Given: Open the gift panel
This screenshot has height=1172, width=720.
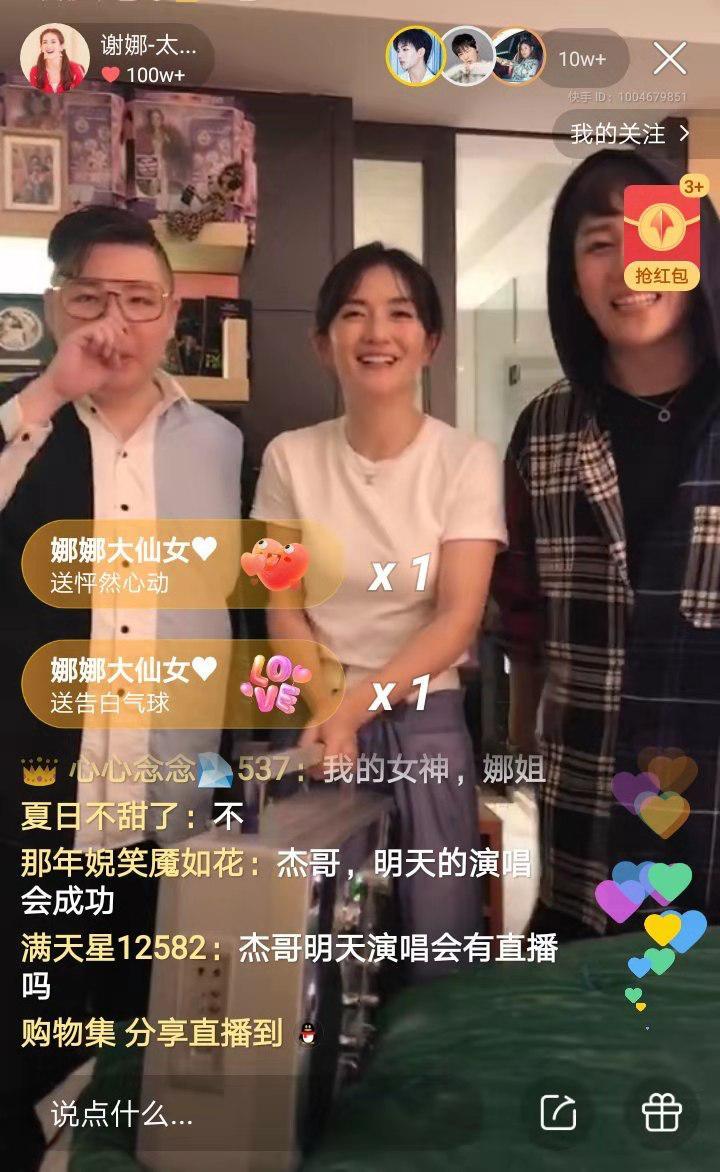Looking at the screenshot, I should click(x=661, y=1112).
